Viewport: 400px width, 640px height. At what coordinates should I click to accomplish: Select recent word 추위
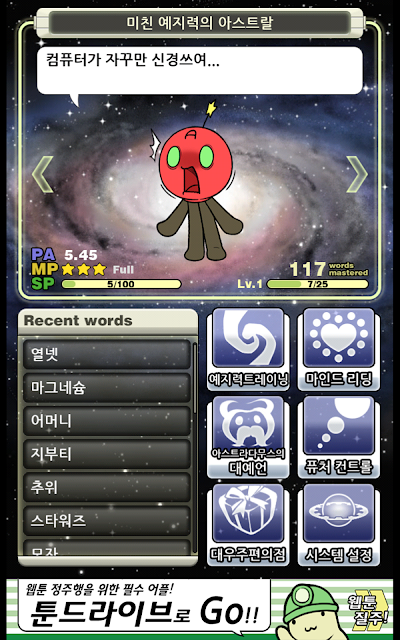pos(107,487)
